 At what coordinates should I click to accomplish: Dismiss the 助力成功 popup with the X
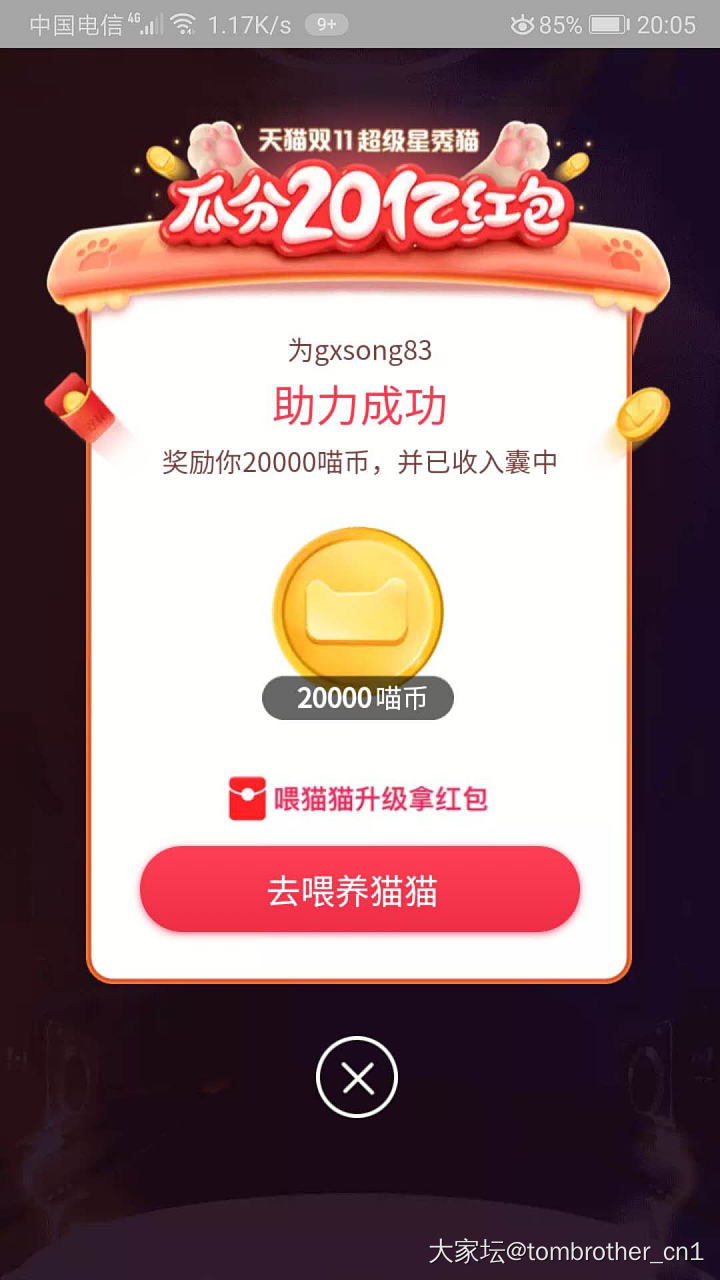pyautogui.click(x=357, y=1077)
